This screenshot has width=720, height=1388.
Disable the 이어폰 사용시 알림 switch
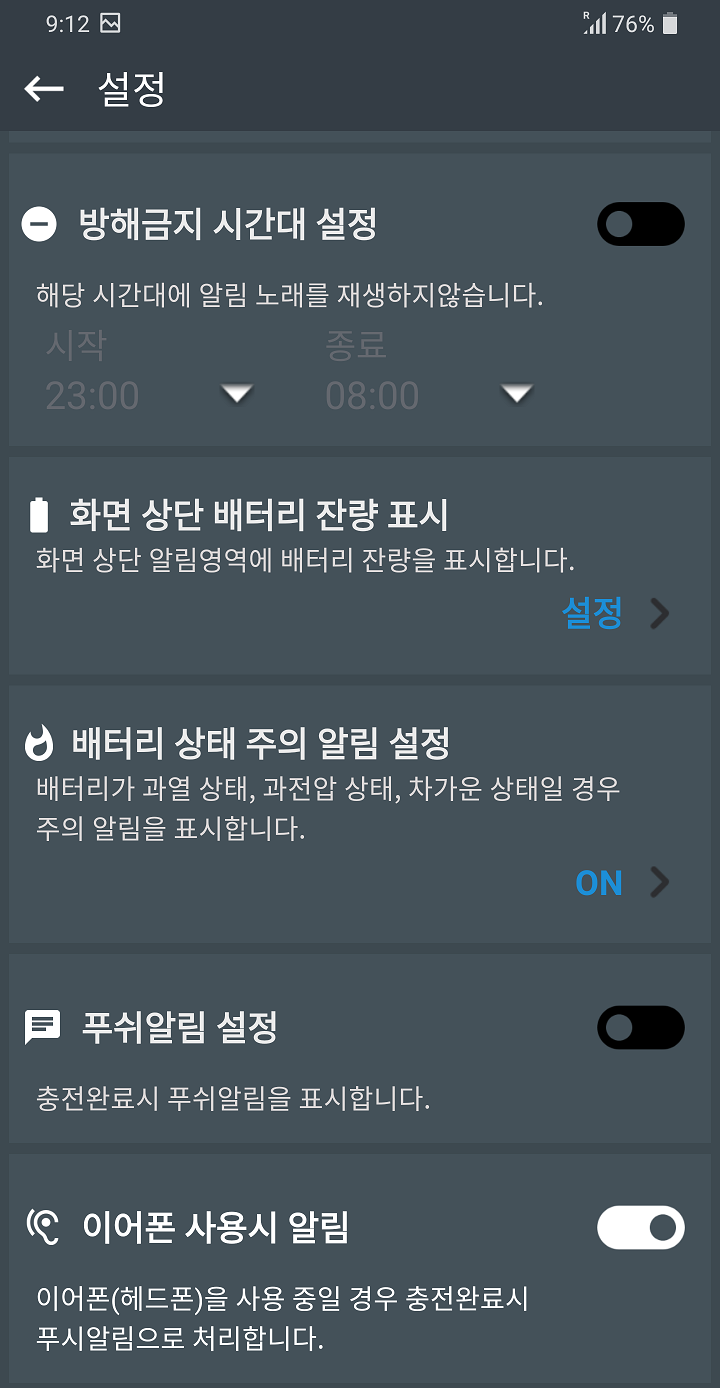(x=640, y=1228)
